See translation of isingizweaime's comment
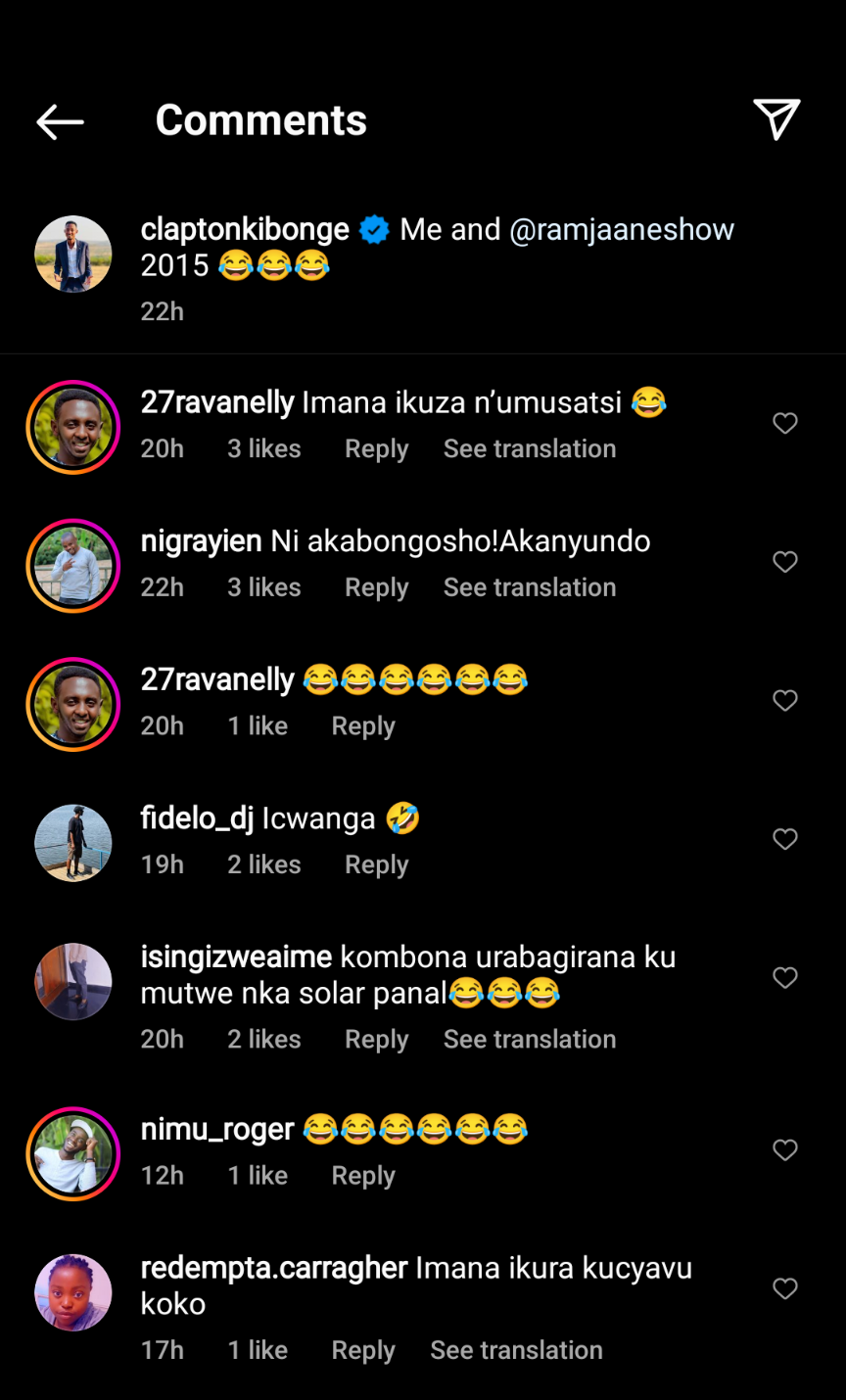Viewport: 846px width, 1400px height. coord(530,1040)
